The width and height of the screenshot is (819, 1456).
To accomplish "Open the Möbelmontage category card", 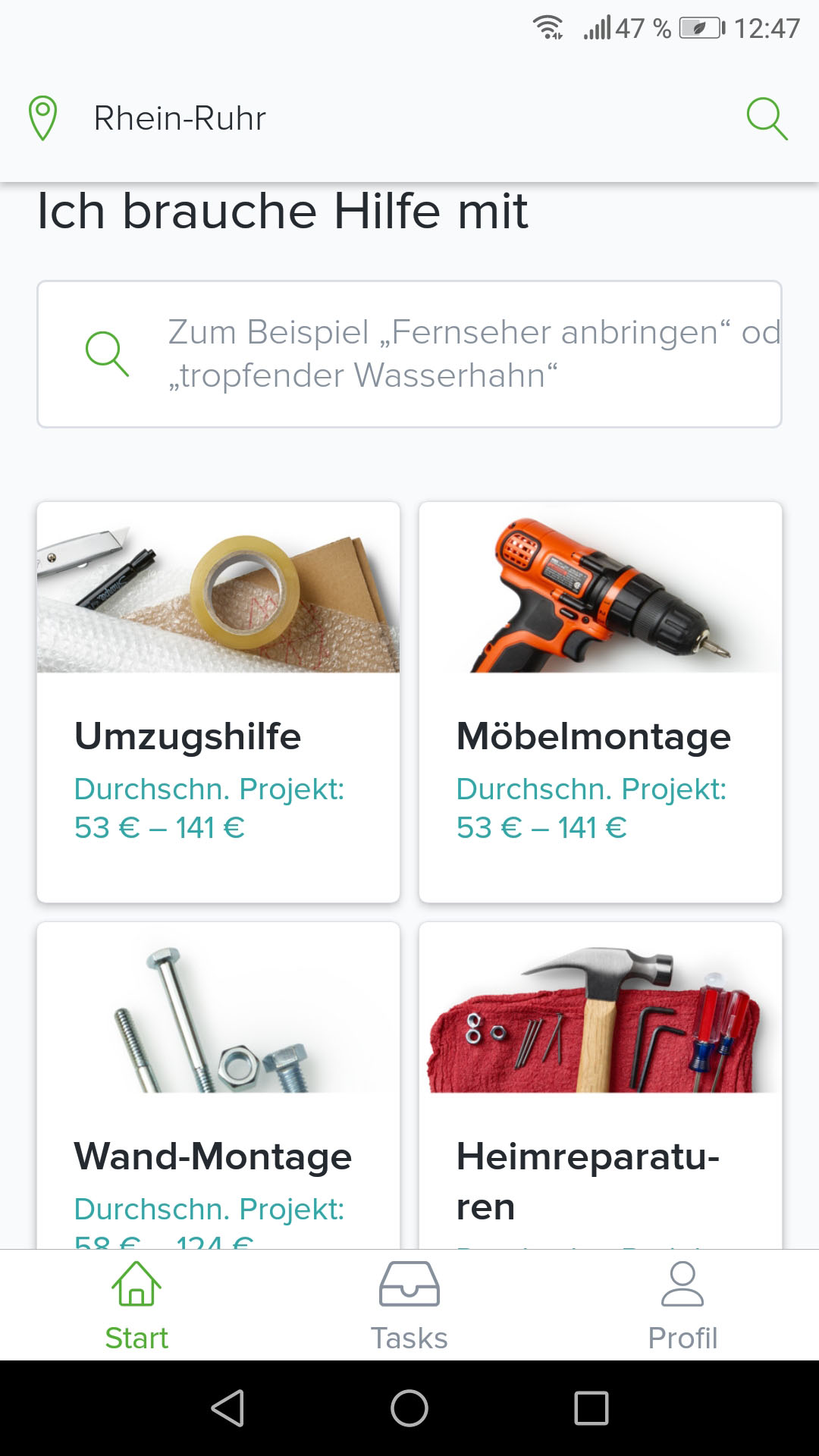I will pyautogui.click(x=600, y=701).
